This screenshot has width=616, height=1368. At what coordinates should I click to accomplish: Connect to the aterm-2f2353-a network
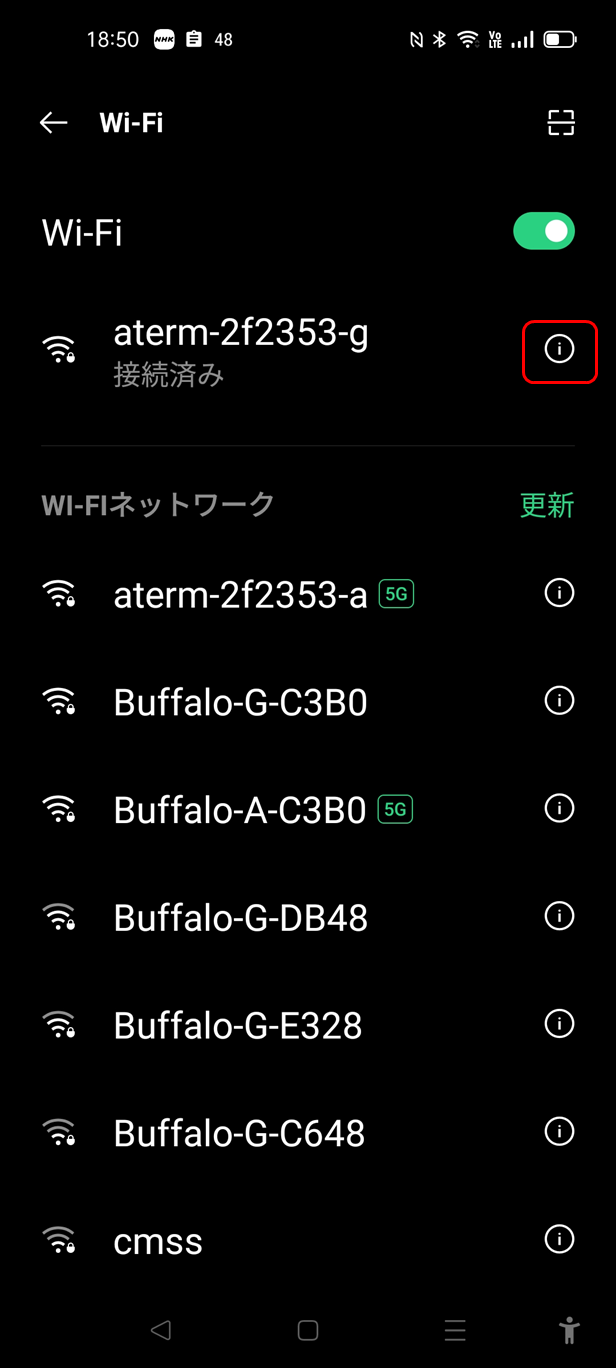240,595
